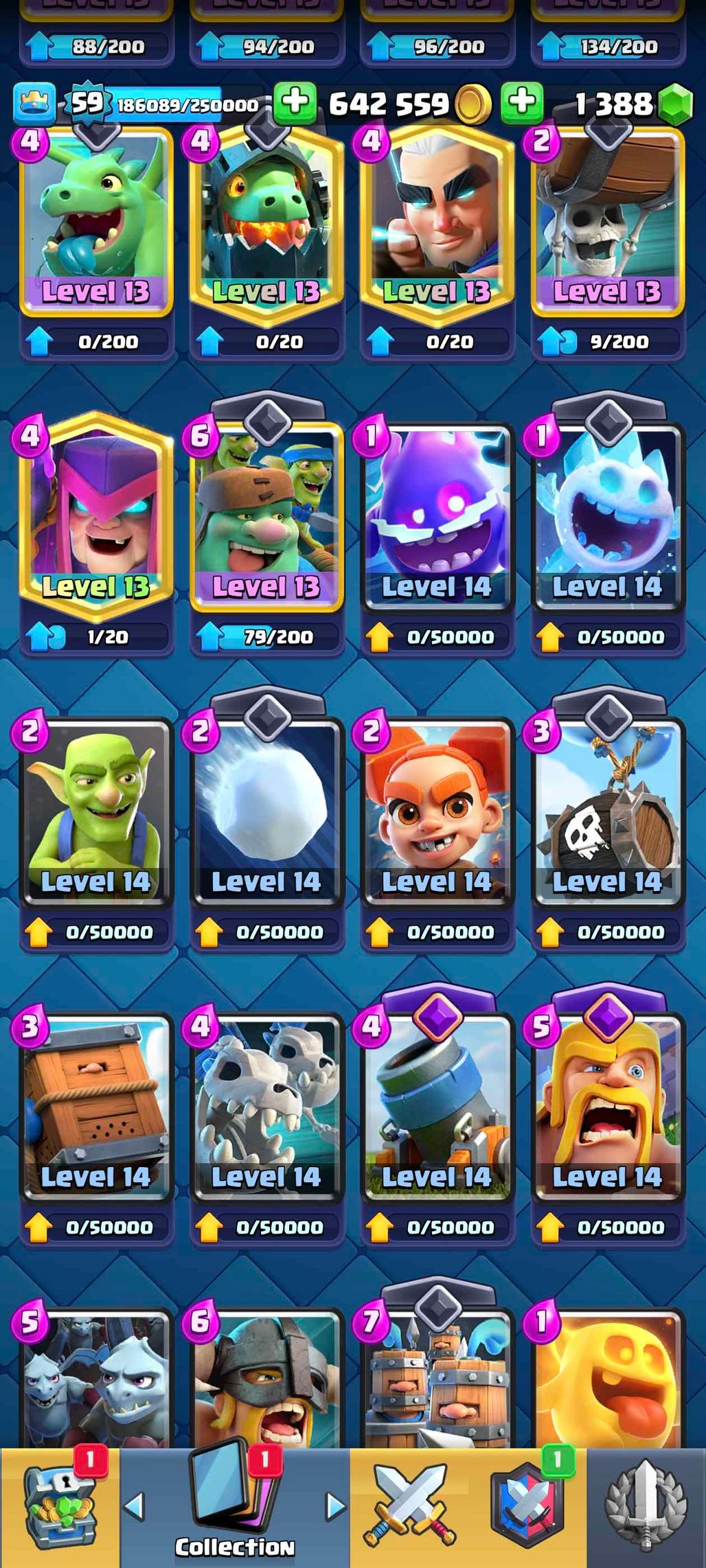This screenshot has height=1568, width=706.
Task: Select the Ice Spirit card
Action: [607, 515]
